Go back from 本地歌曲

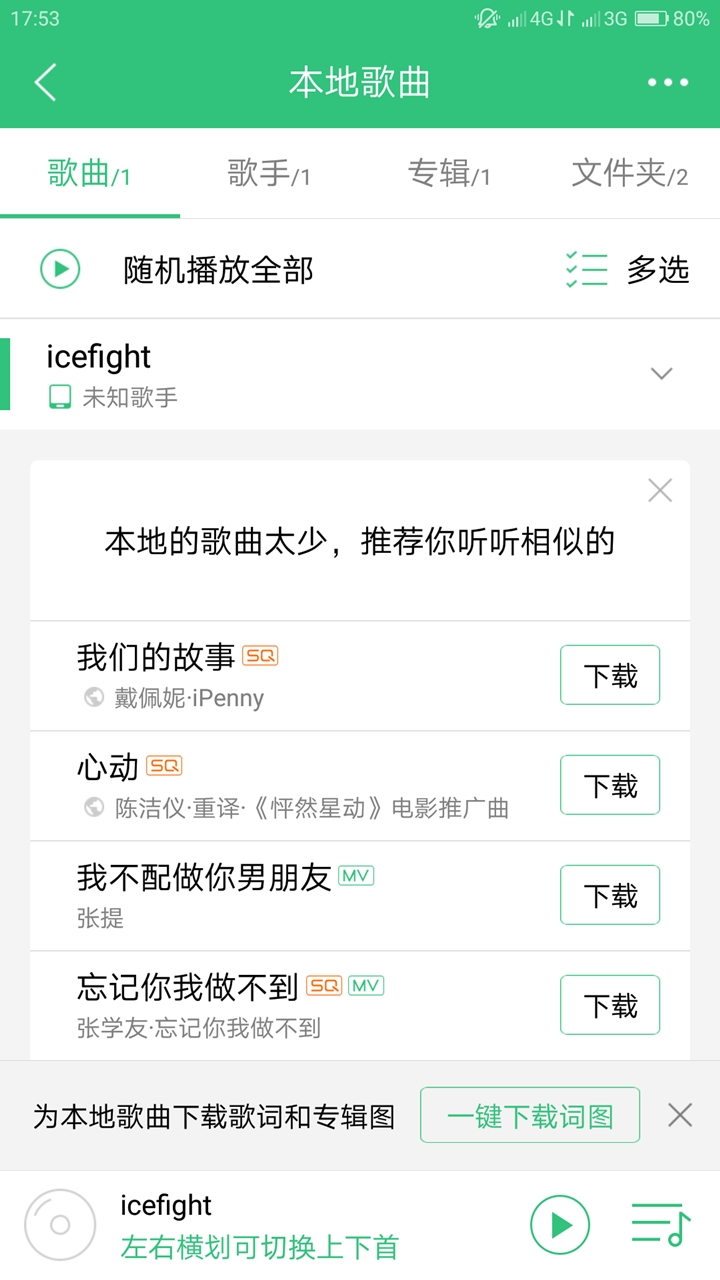click(x=46, y=82)
